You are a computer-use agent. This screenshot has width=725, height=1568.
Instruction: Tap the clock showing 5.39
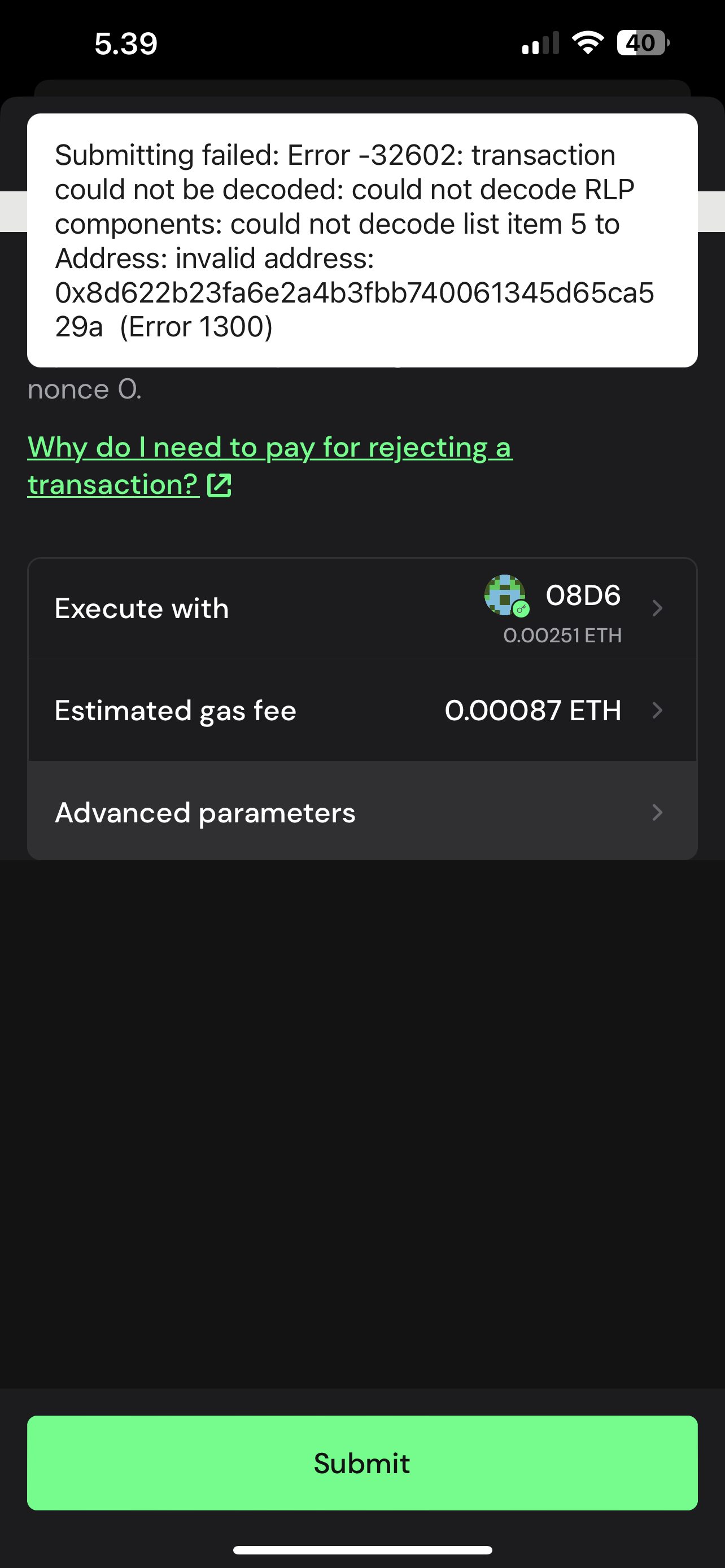(125, 42)
